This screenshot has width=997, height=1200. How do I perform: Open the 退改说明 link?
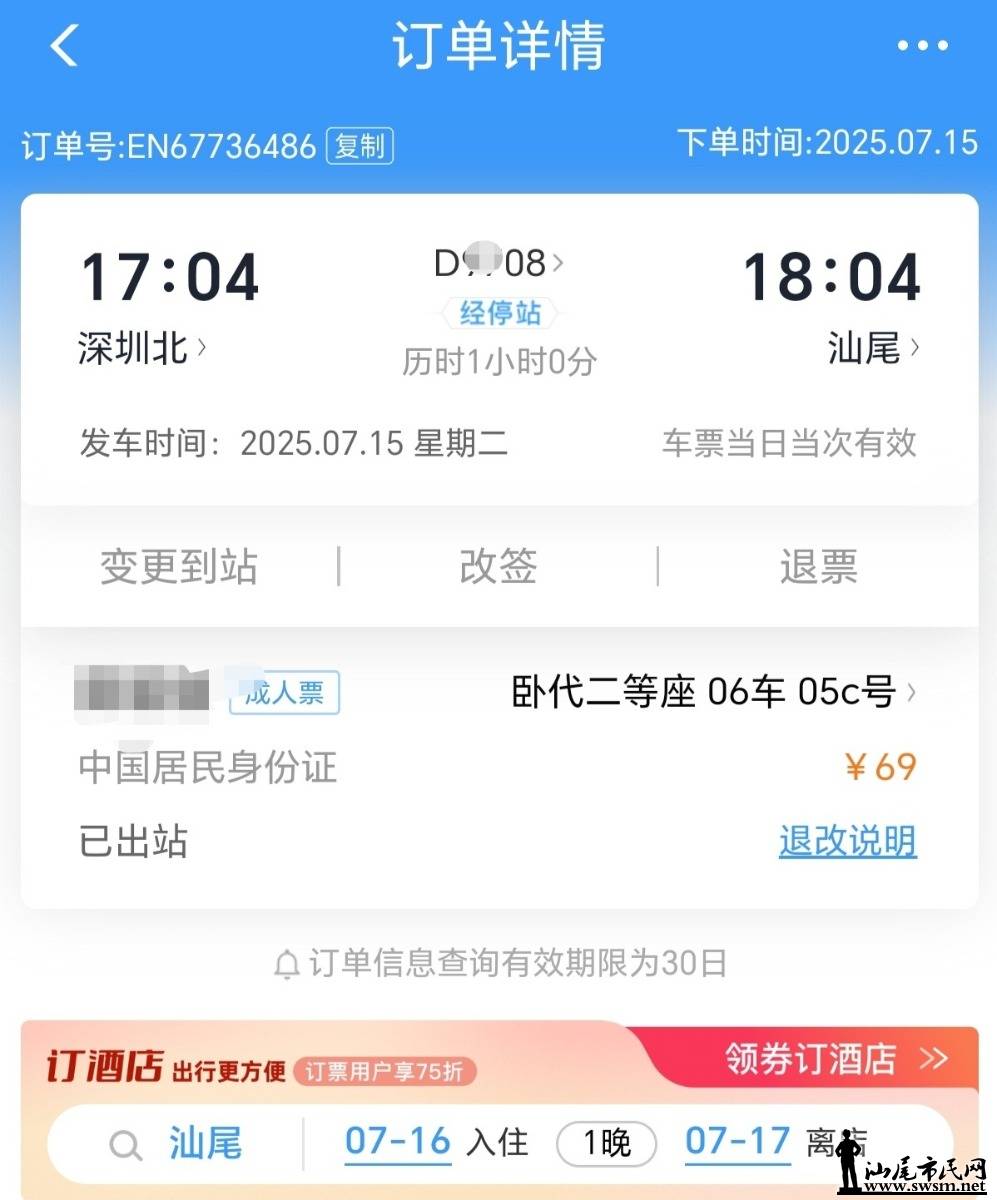[847, 842]
